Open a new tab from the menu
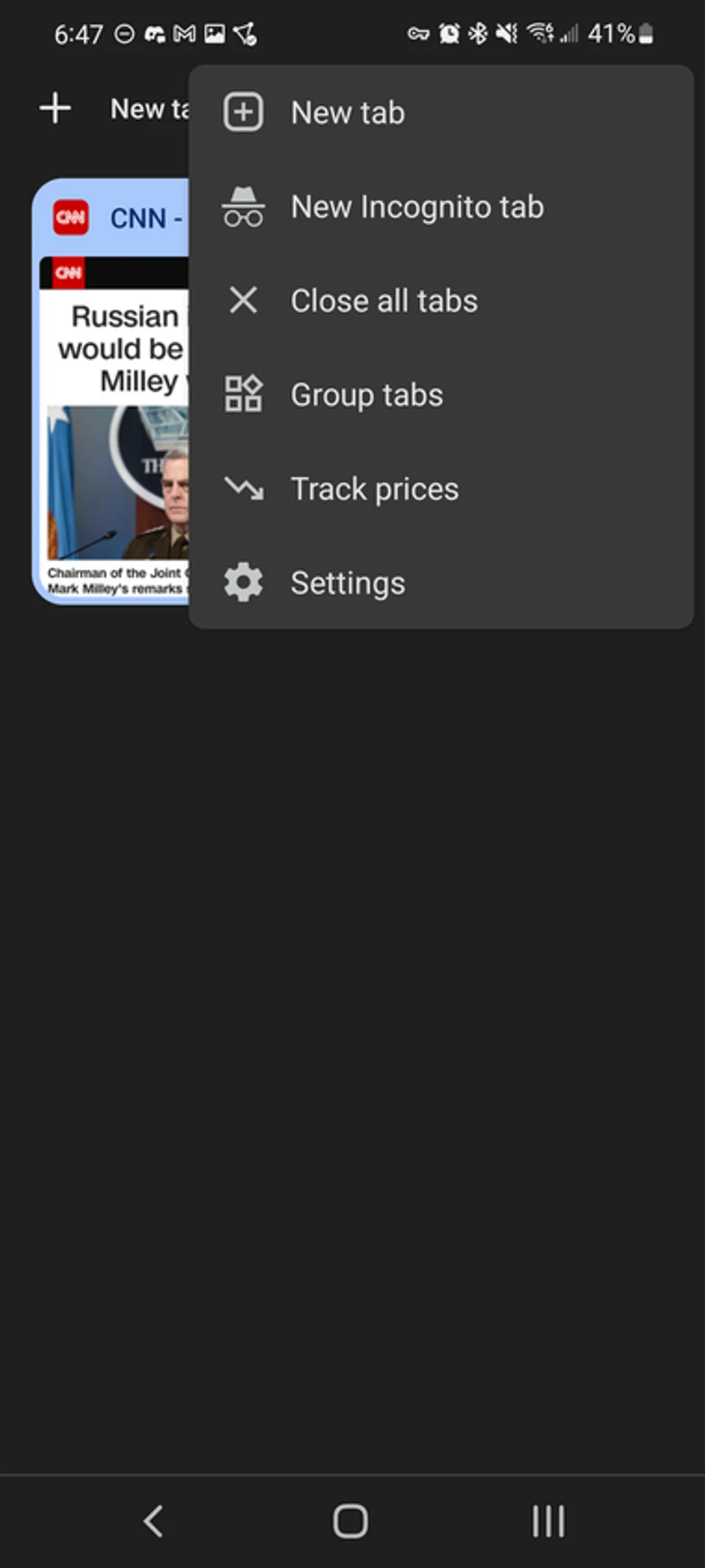Image resolution: width=705 pixels, height=1568 pixels. point(347,112)
